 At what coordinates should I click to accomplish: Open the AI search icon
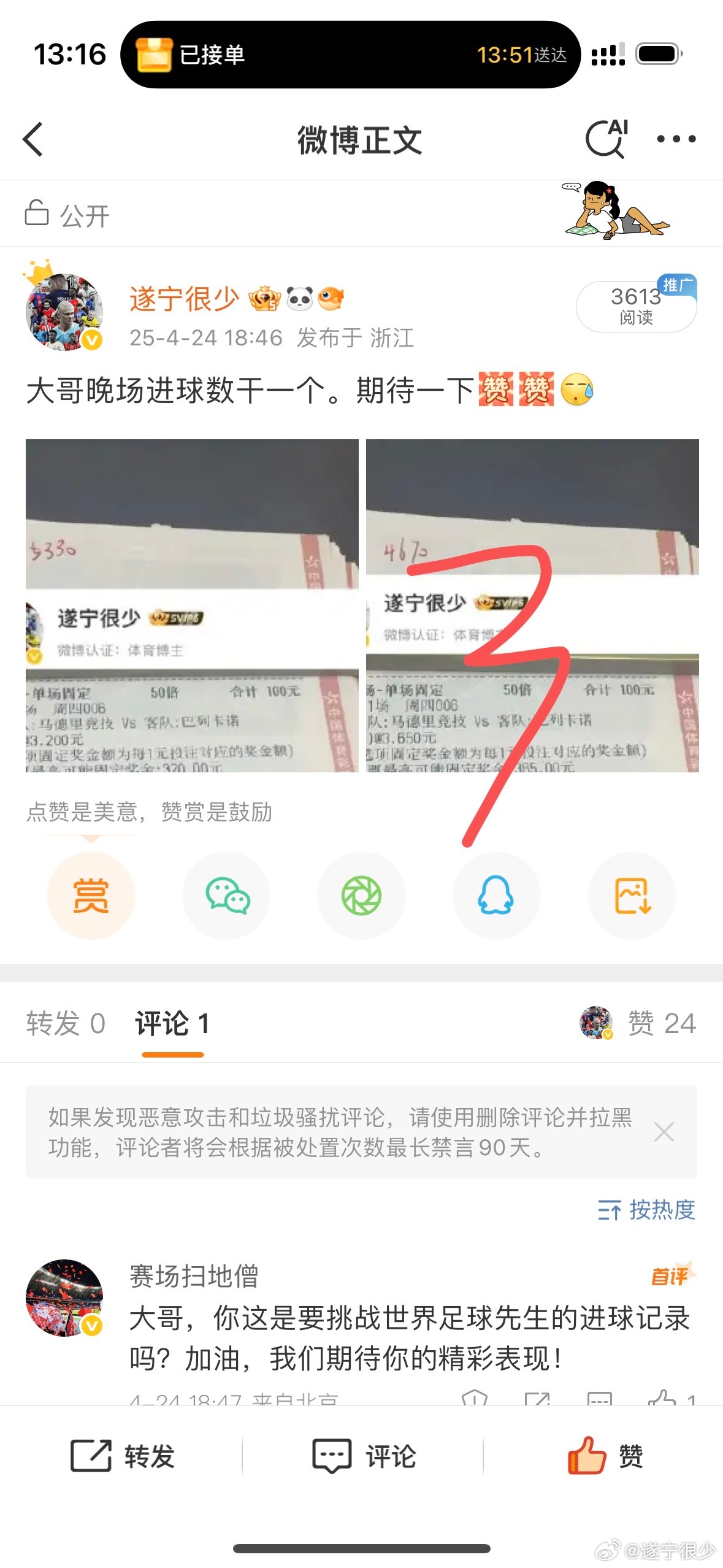coord(606,139)
